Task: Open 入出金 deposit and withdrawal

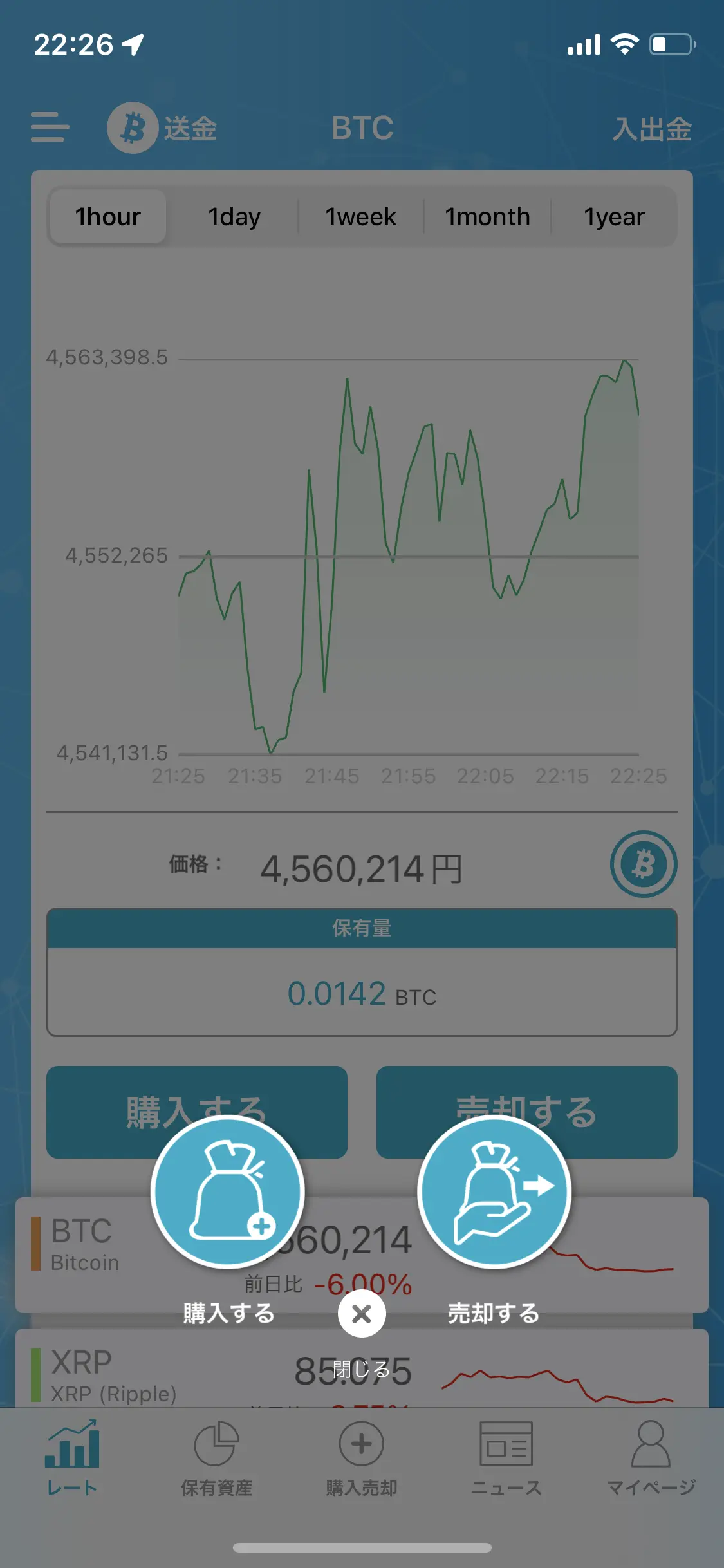Action: (x=652, y=129)
